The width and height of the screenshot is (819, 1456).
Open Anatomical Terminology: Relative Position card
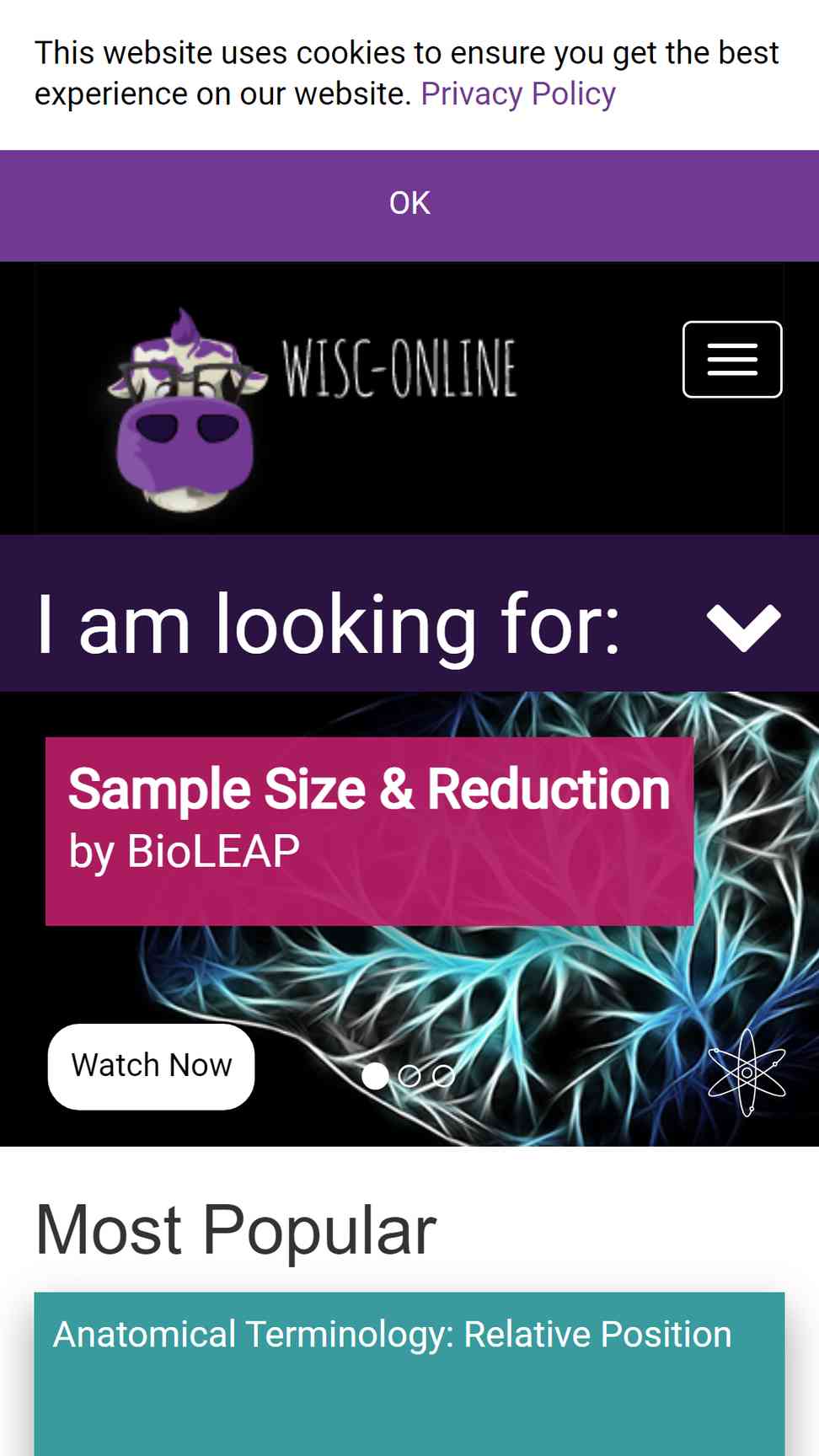pos(393,1335)
